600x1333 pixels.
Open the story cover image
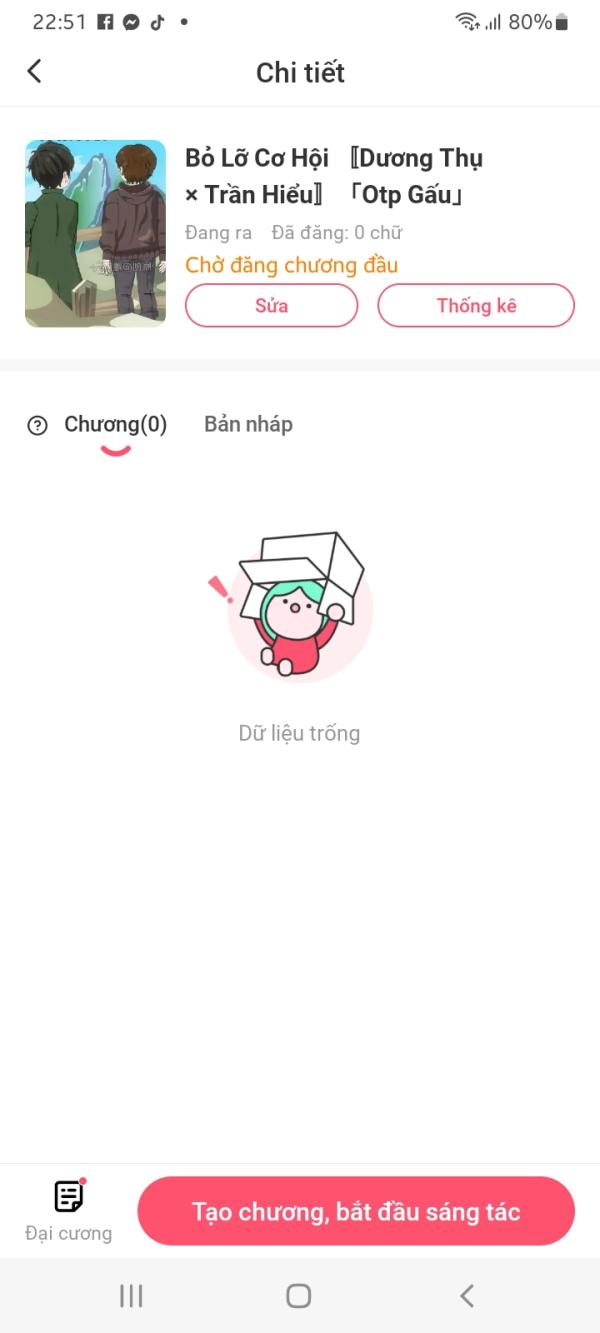(x=95, y=234)
